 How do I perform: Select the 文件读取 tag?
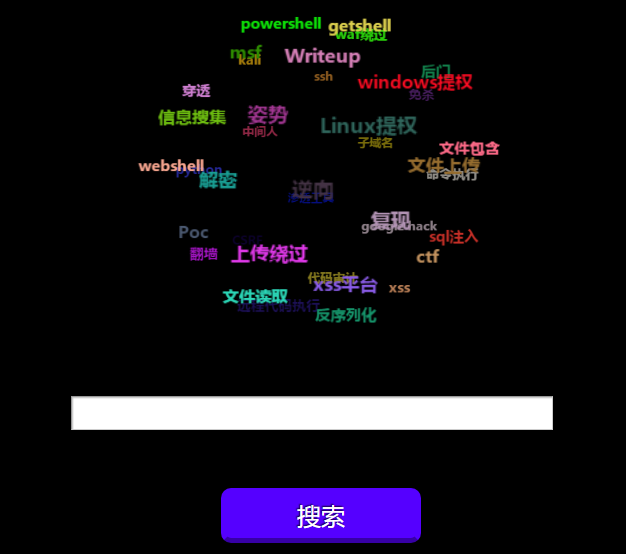pyautogui.click(x=255, y=297)
